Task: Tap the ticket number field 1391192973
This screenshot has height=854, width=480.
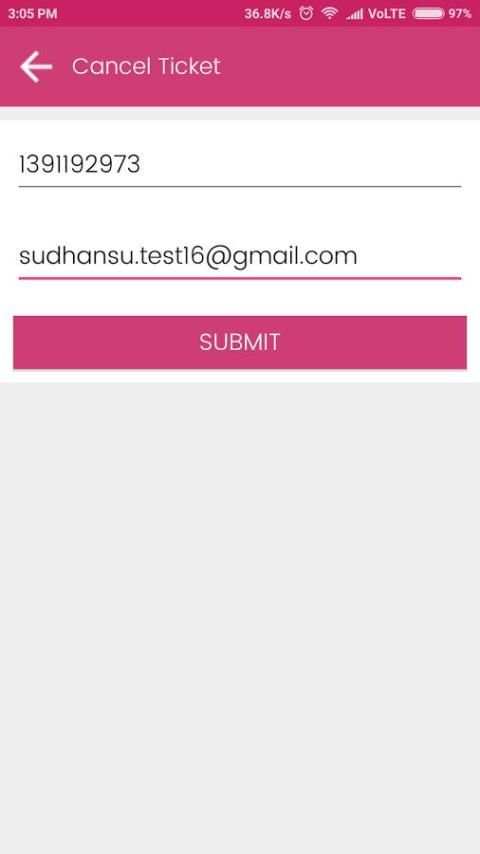Action: 240,165
